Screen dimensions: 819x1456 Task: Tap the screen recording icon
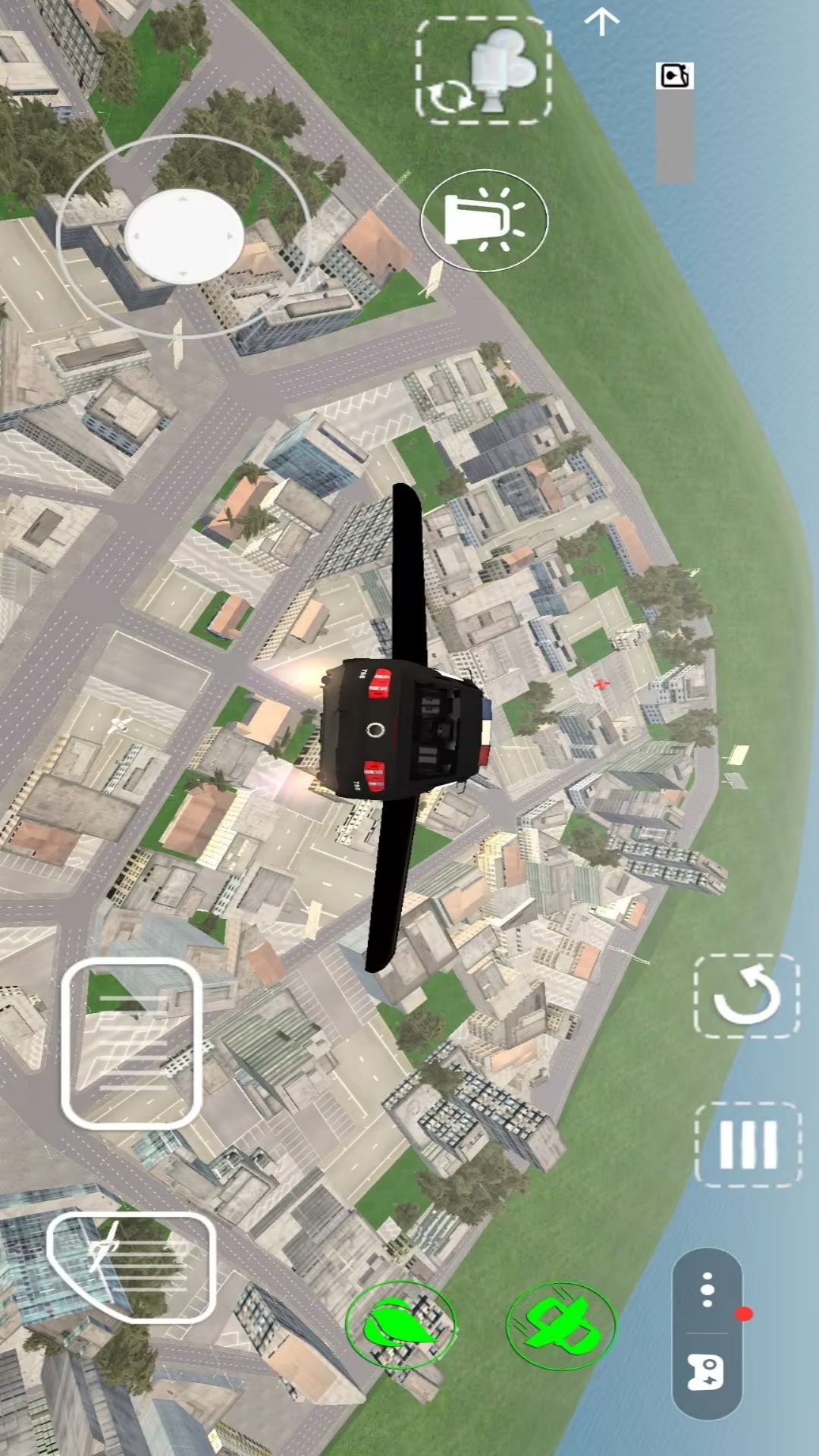coord(674,76)
